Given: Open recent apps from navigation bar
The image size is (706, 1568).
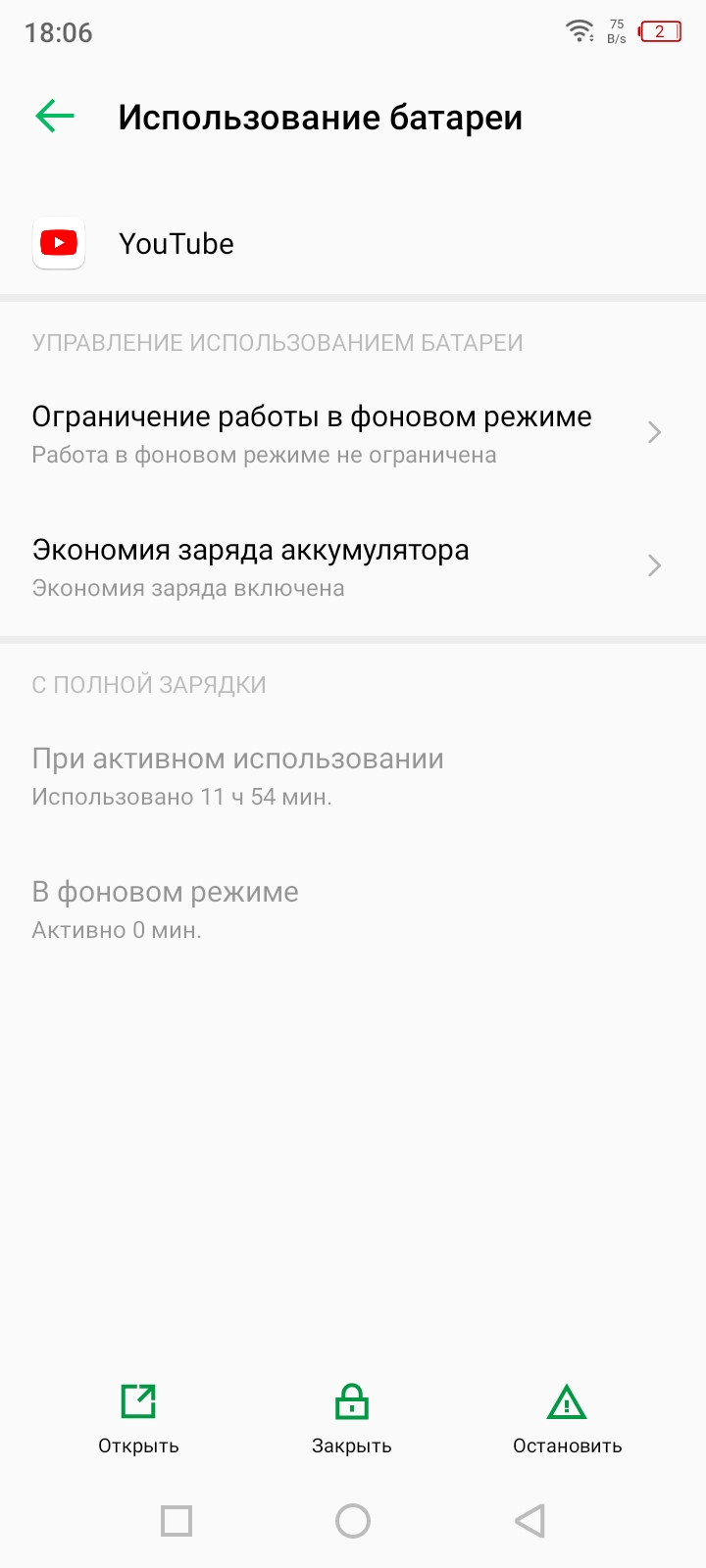Looking at the screenshot, I should [x=176, y=1521].
